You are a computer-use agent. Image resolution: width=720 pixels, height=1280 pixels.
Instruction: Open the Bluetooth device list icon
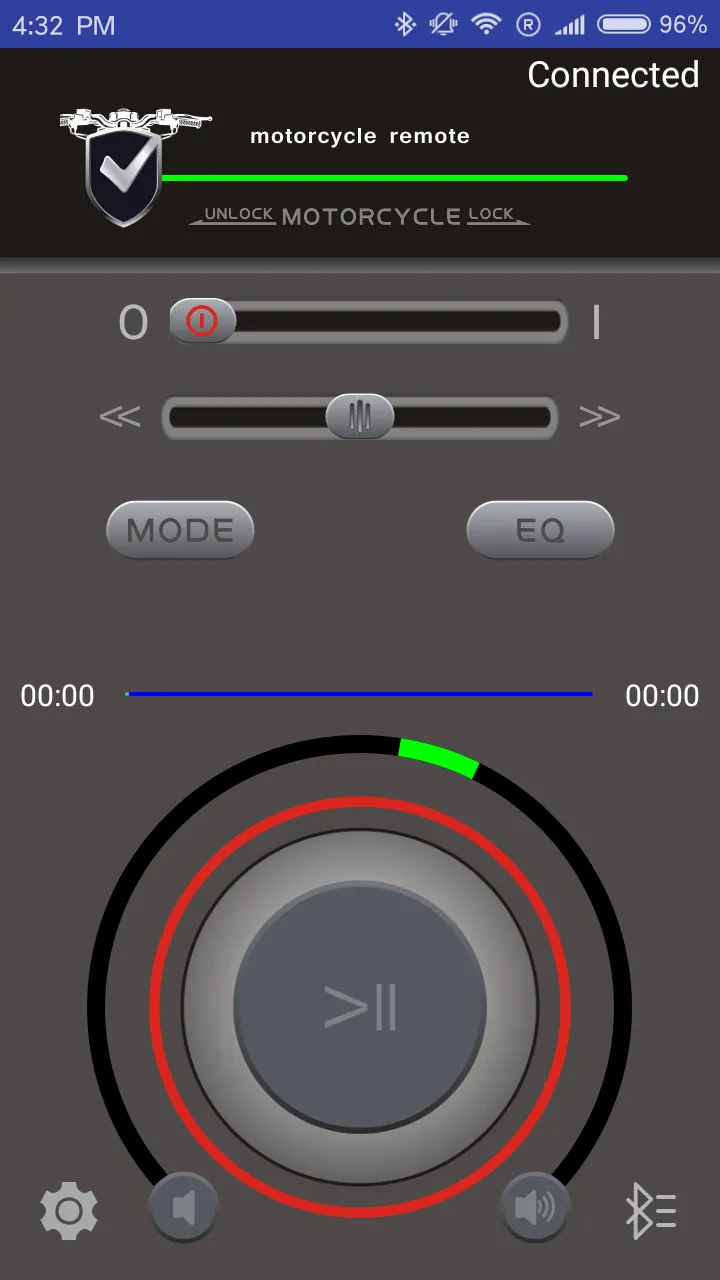tap(651, 1211)
